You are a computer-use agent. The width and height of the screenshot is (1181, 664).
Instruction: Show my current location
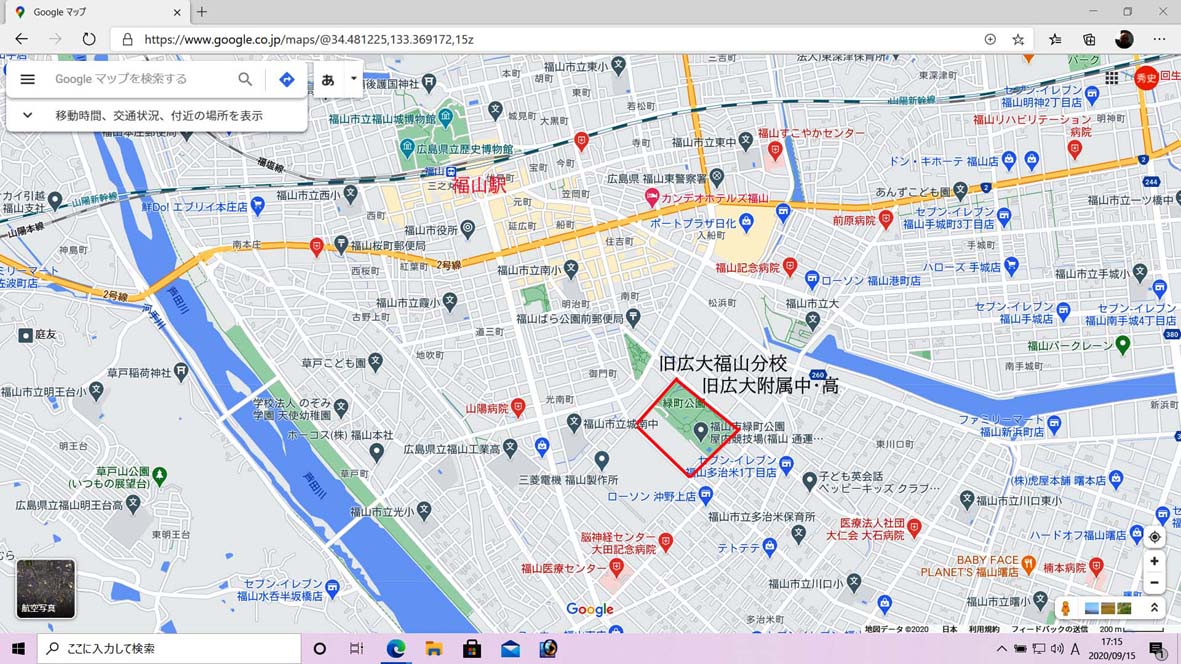pyautogui.click(x=1154, y=537)
